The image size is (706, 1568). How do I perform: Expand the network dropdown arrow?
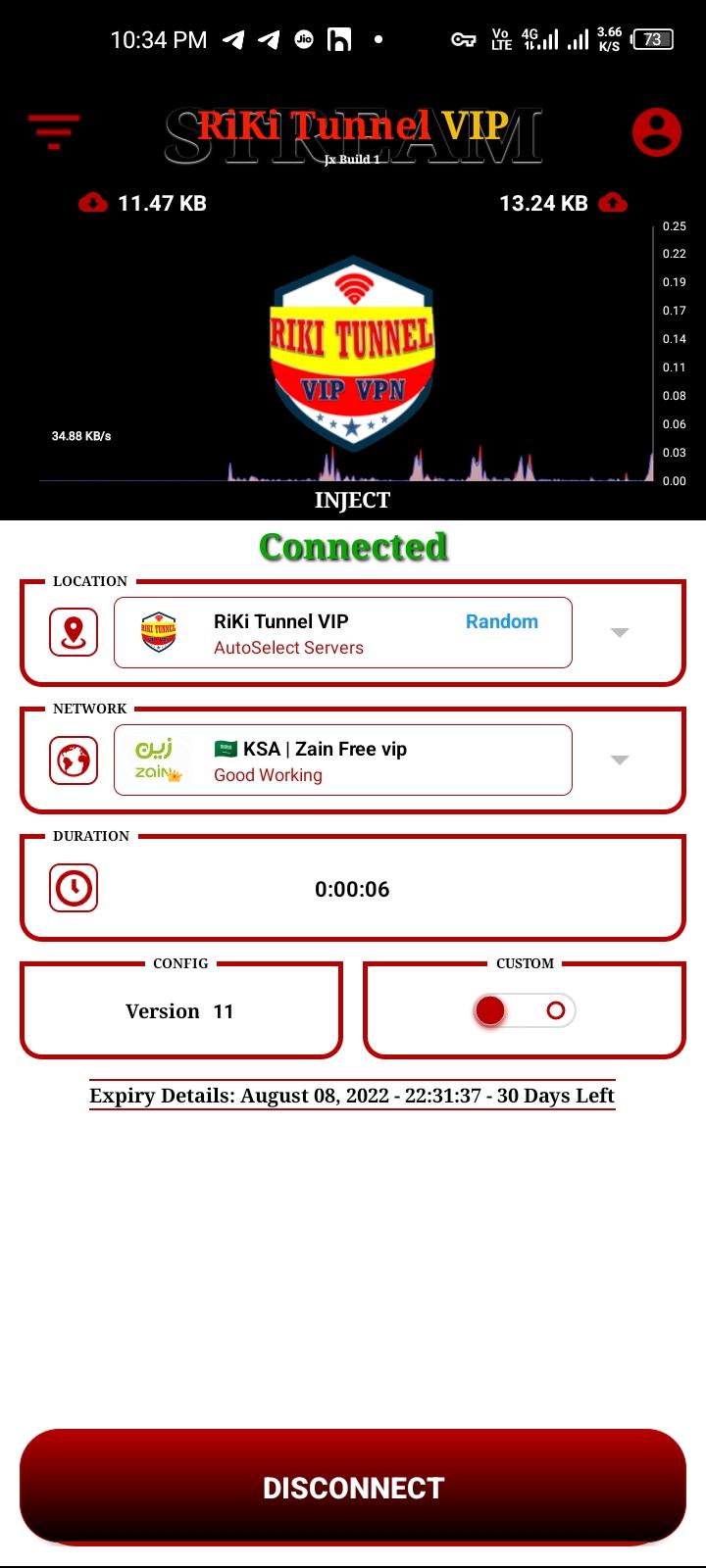[620, 760]
